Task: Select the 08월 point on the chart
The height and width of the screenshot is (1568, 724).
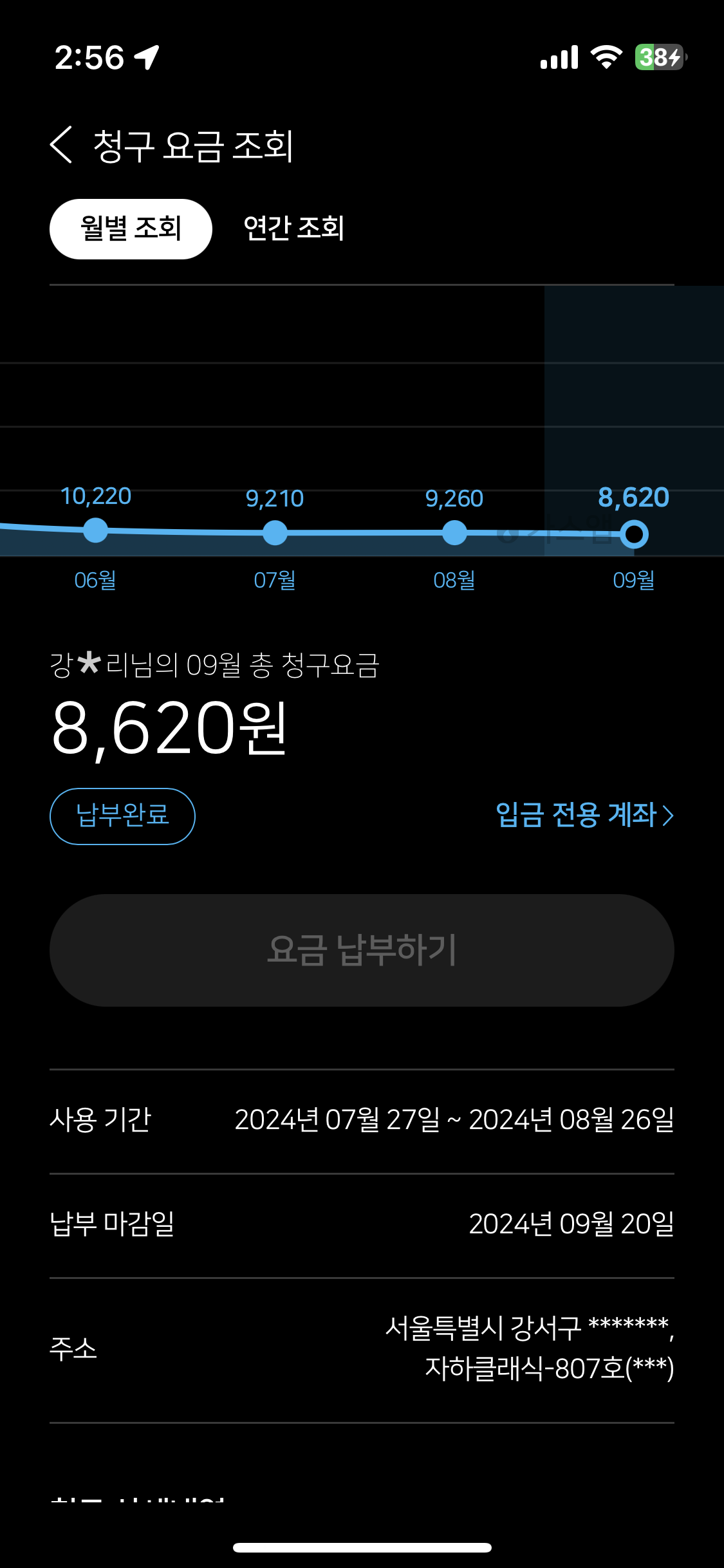Action: point(454,533)
